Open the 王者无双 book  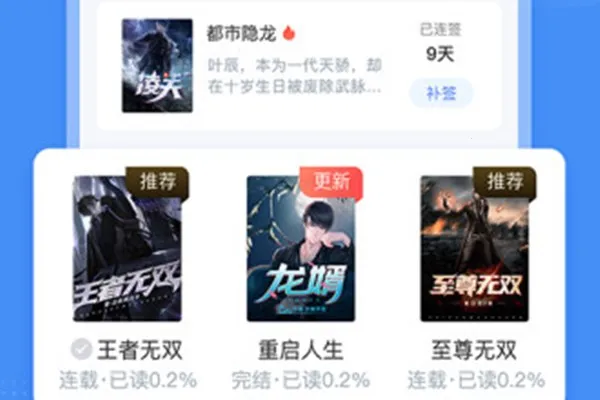(126, 249)
